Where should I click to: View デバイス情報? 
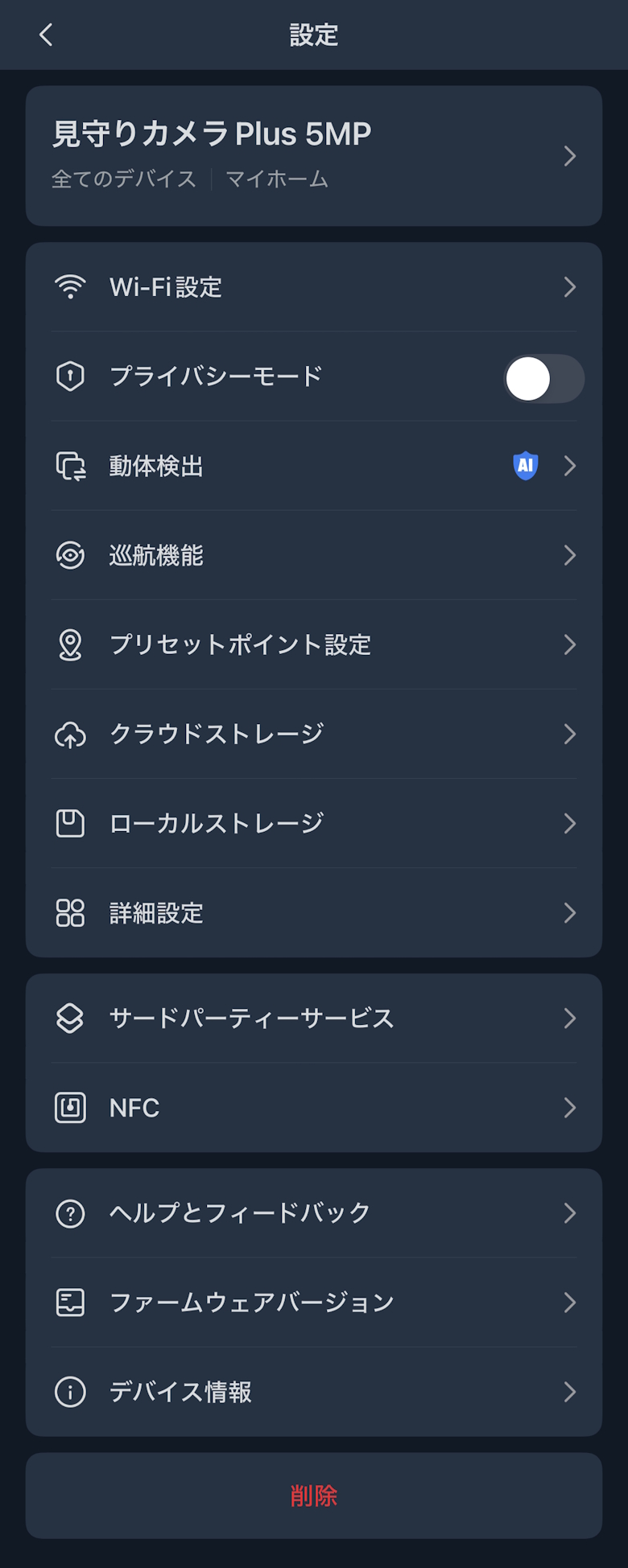tap(314, 1392)
